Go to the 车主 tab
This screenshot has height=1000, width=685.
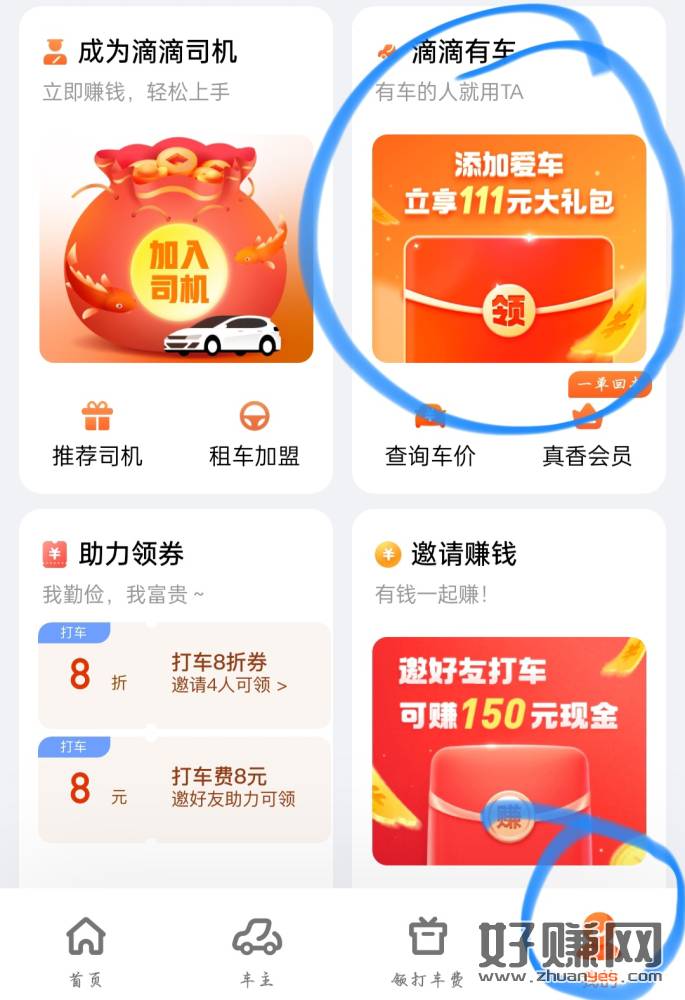coord(257,950)
